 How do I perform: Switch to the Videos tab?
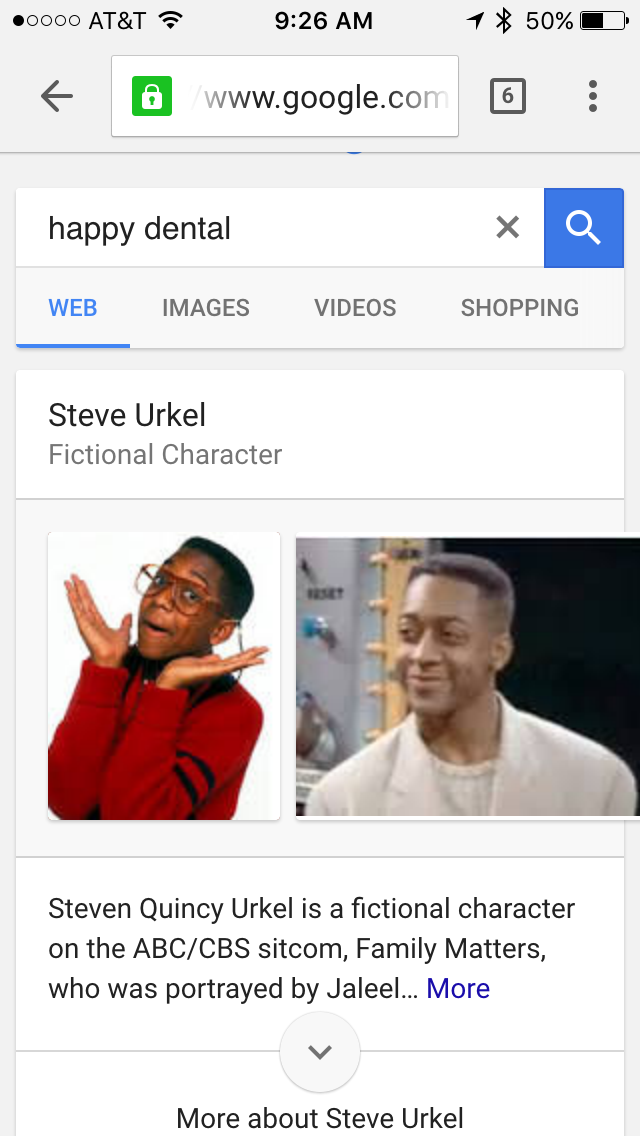(355, 308)
